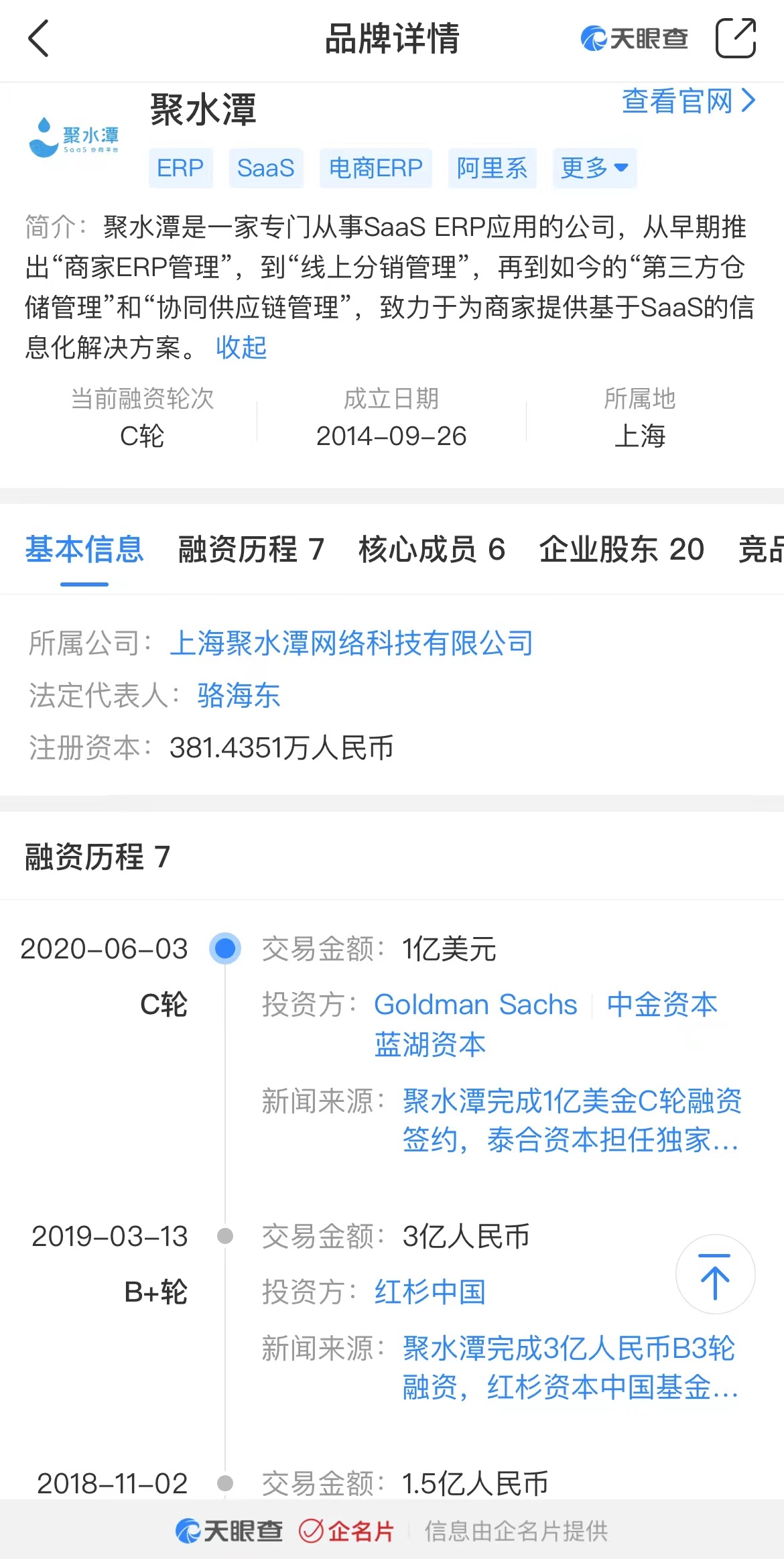Select the 电商ERP tag chip

(x=375, y=168)
